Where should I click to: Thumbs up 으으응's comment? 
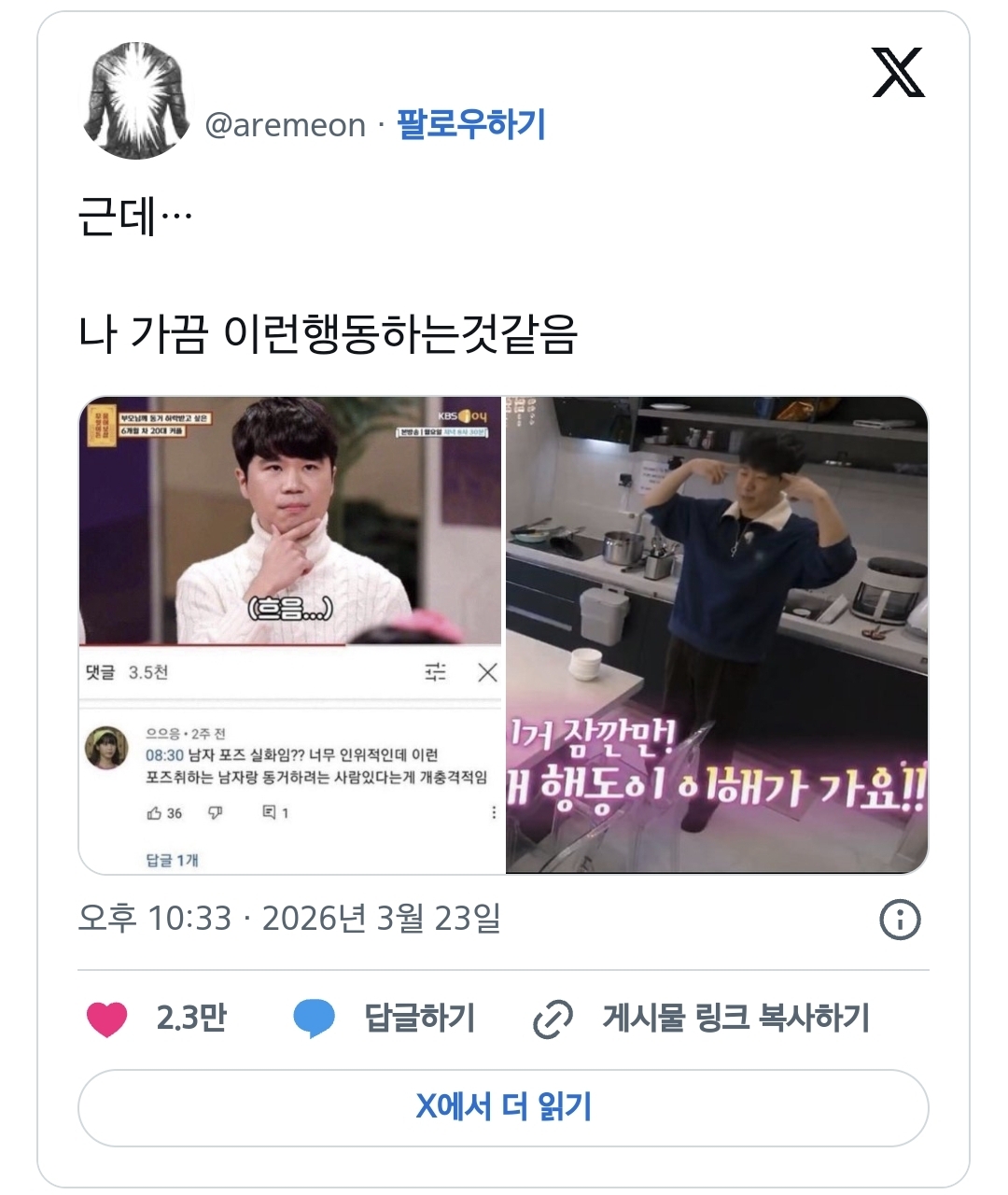tap(153, 813)
